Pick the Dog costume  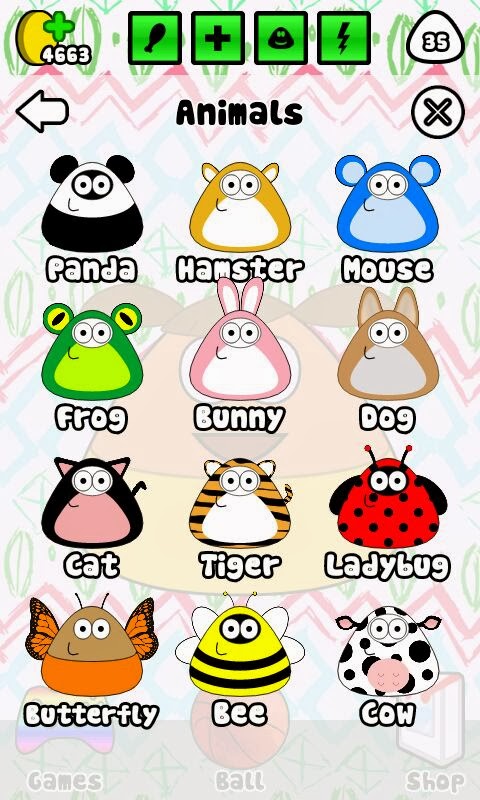pos(388,360)
